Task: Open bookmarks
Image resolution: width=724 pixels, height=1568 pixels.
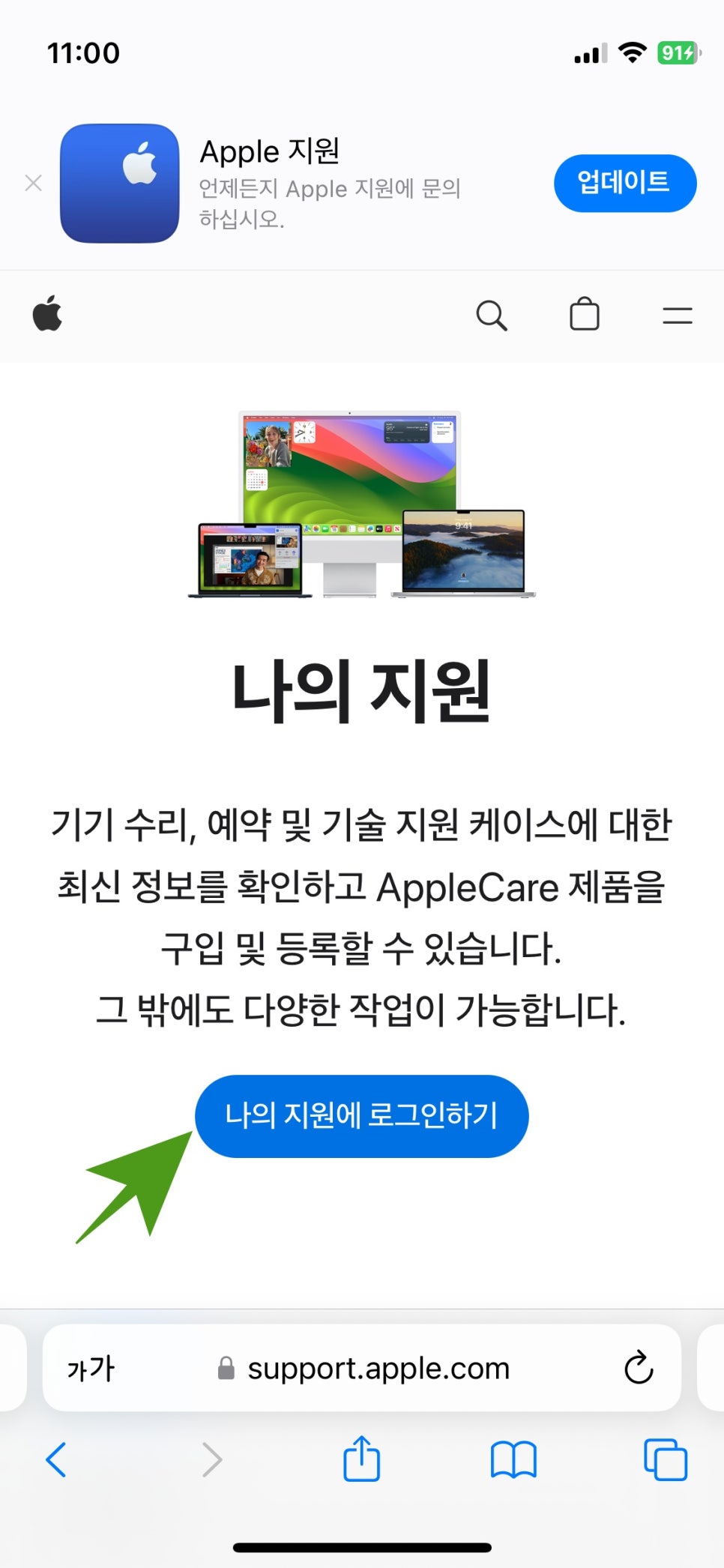Action: 513,1460
